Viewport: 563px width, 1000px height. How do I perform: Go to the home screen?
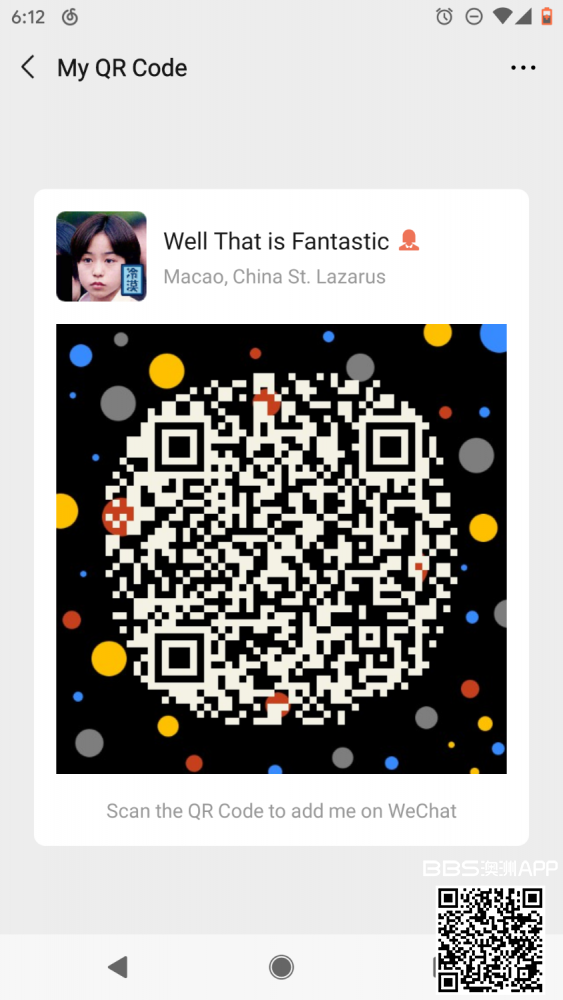(281, 967)
